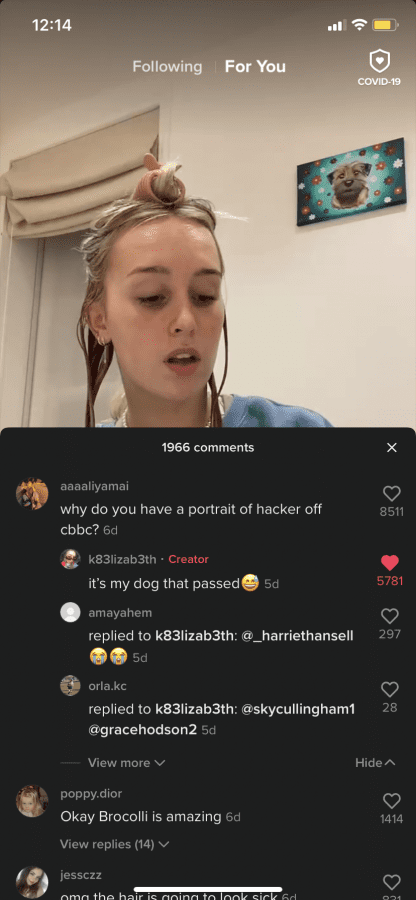Expand View more replies

pos(126,763)
